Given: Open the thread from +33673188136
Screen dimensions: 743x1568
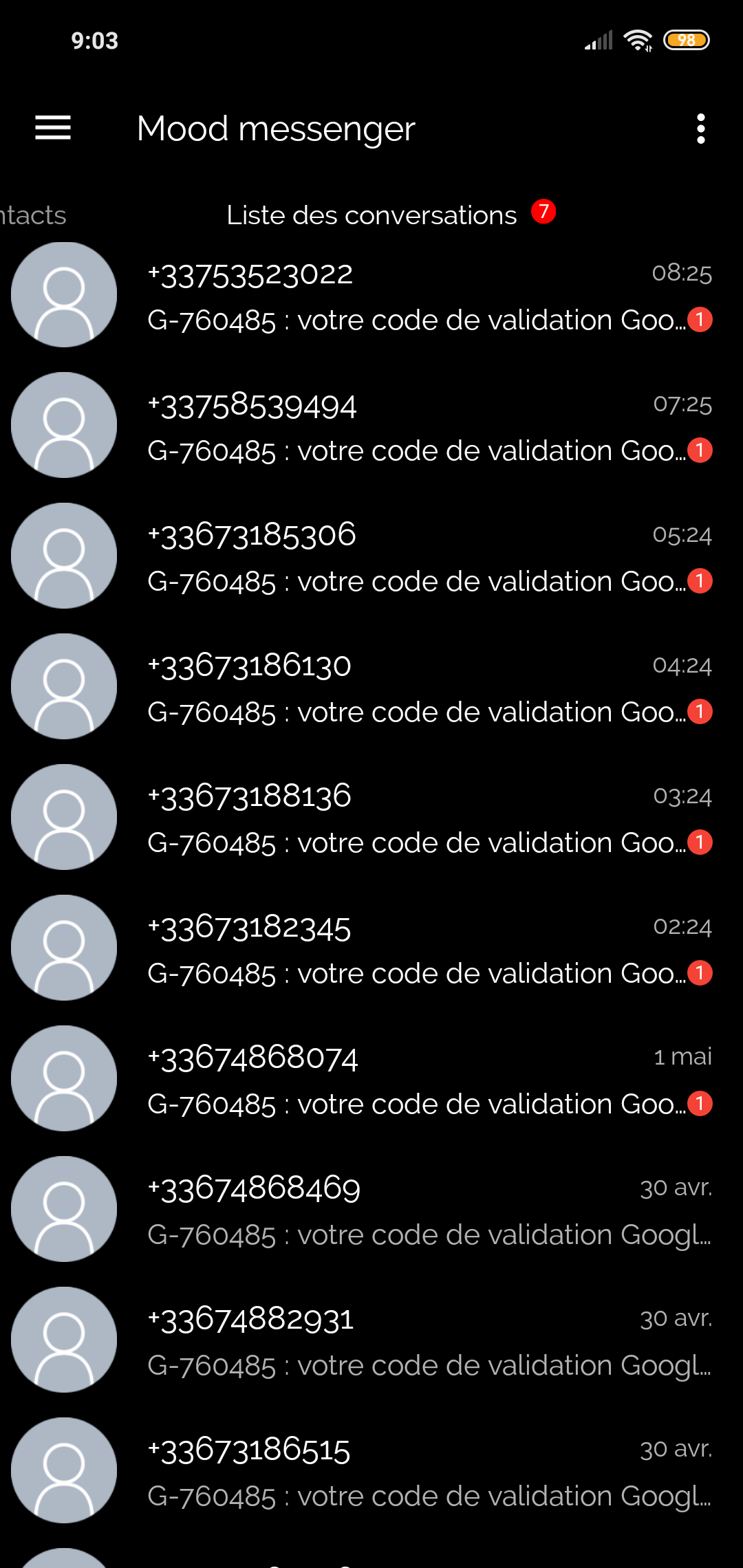Looking at the screenshot, I should pos(371,817).
